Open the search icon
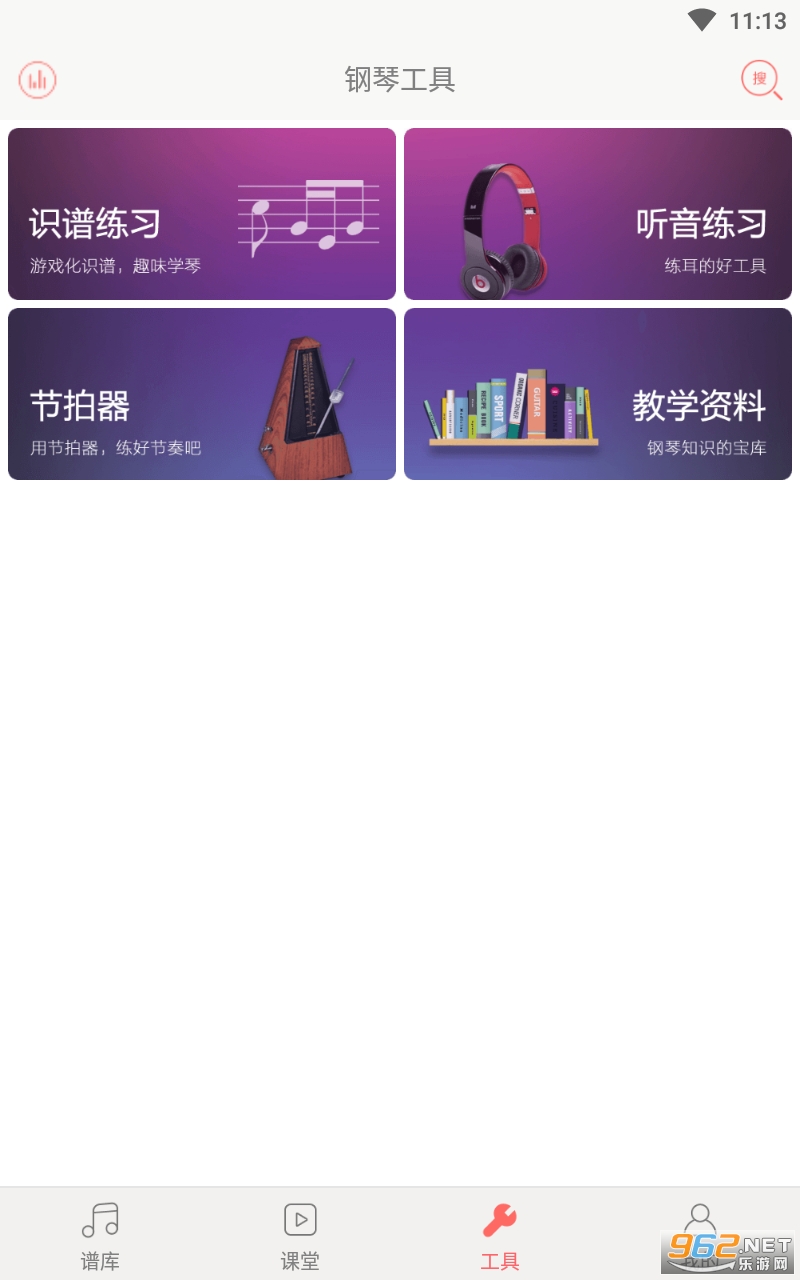The image size is (800, 1280). coord(761,80)
